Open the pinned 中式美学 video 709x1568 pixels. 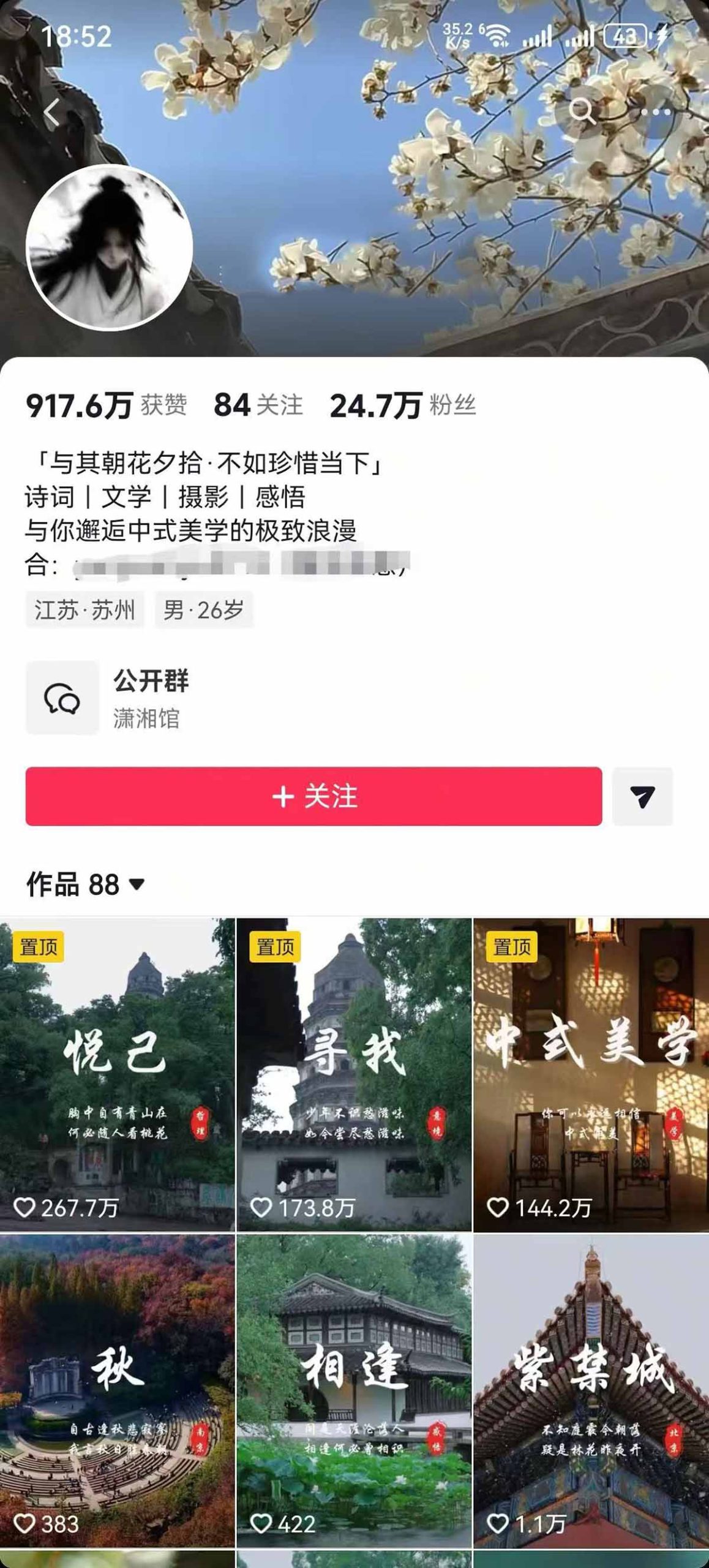tap(591, 1074)
